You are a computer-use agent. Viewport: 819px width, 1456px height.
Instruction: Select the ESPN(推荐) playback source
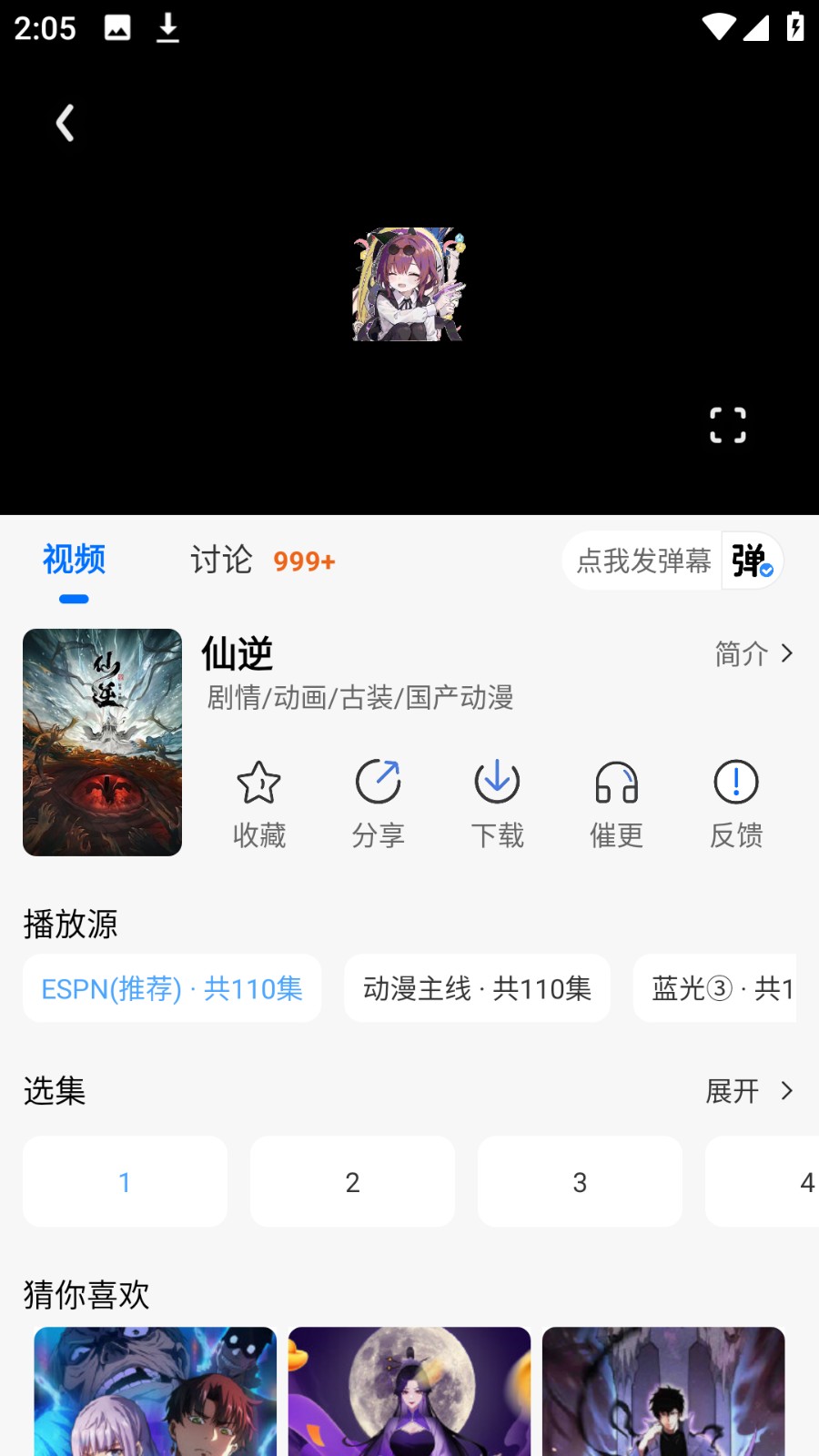tap(172, 988)
